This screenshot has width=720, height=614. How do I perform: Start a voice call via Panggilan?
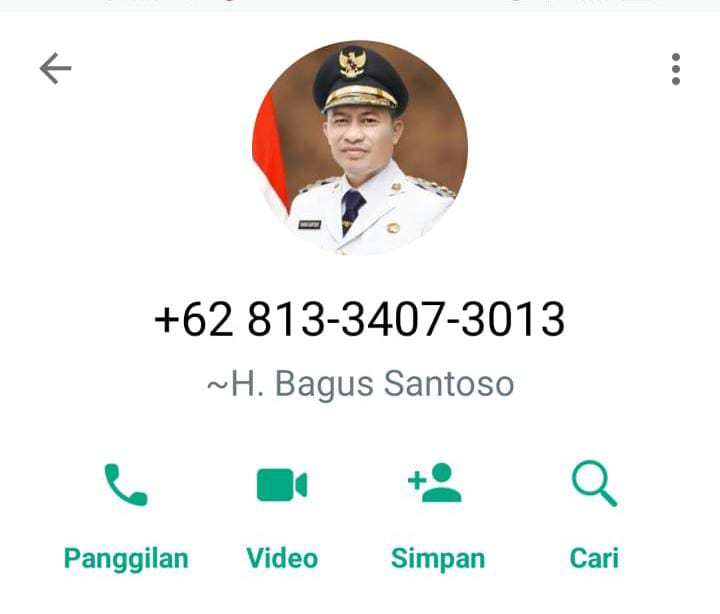126,512
